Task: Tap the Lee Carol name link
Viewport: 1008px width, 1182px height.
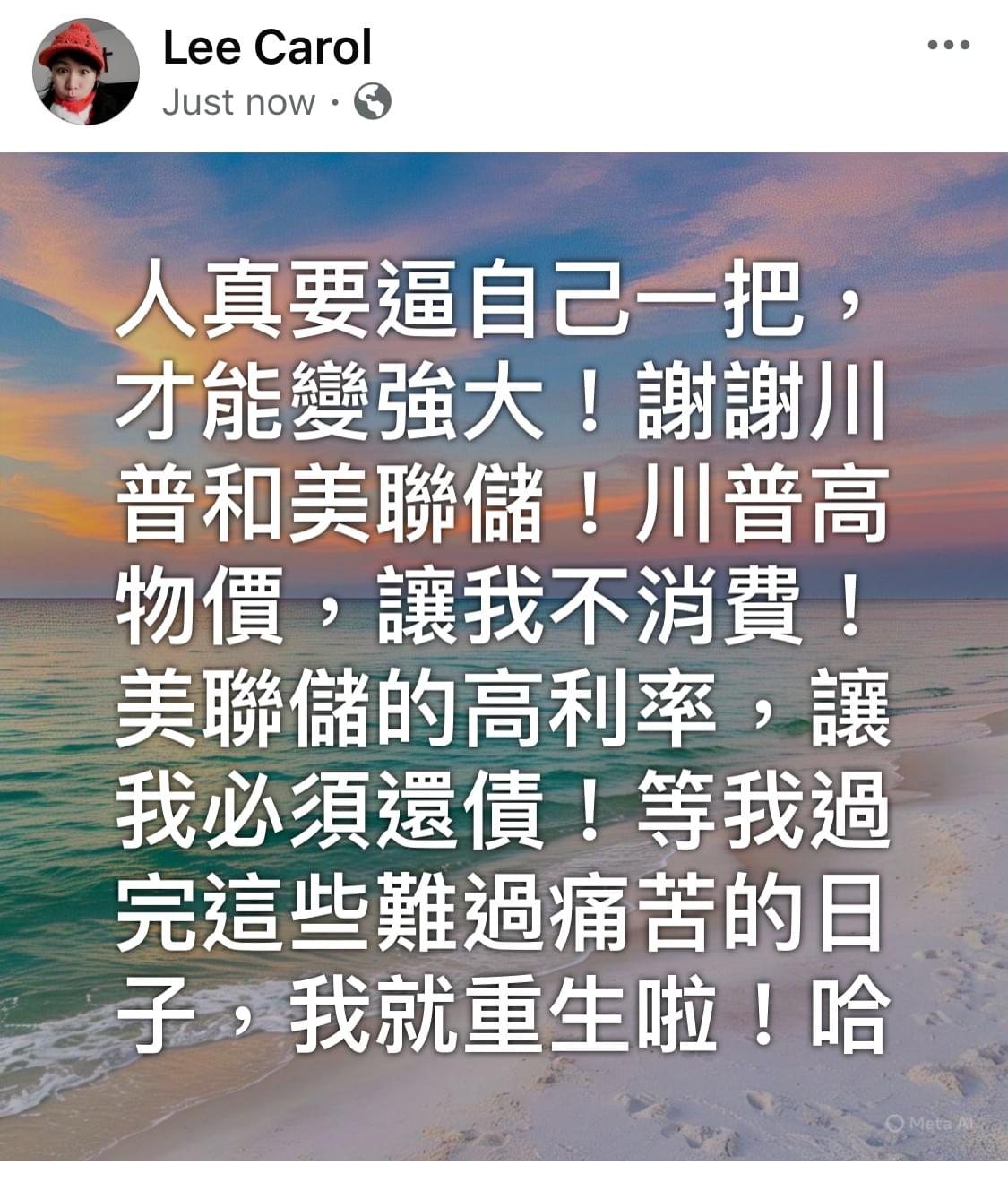Action: coord(267,47)
